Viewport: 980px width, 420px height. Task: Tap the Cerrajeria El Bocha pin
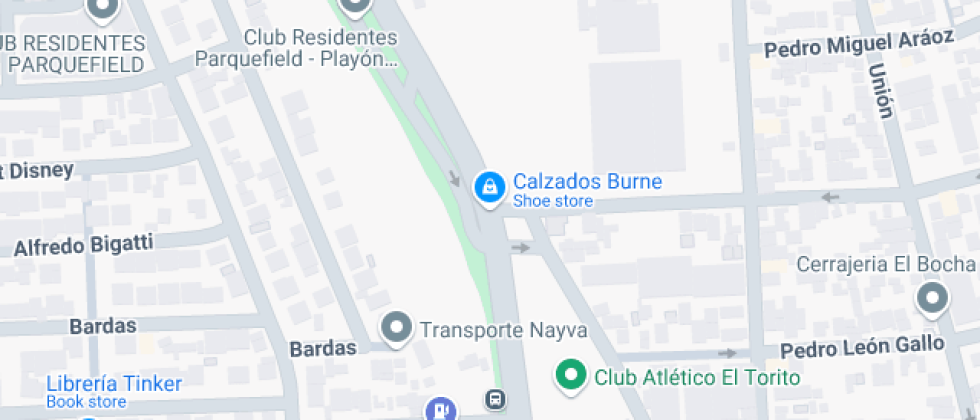coord(932,296)
